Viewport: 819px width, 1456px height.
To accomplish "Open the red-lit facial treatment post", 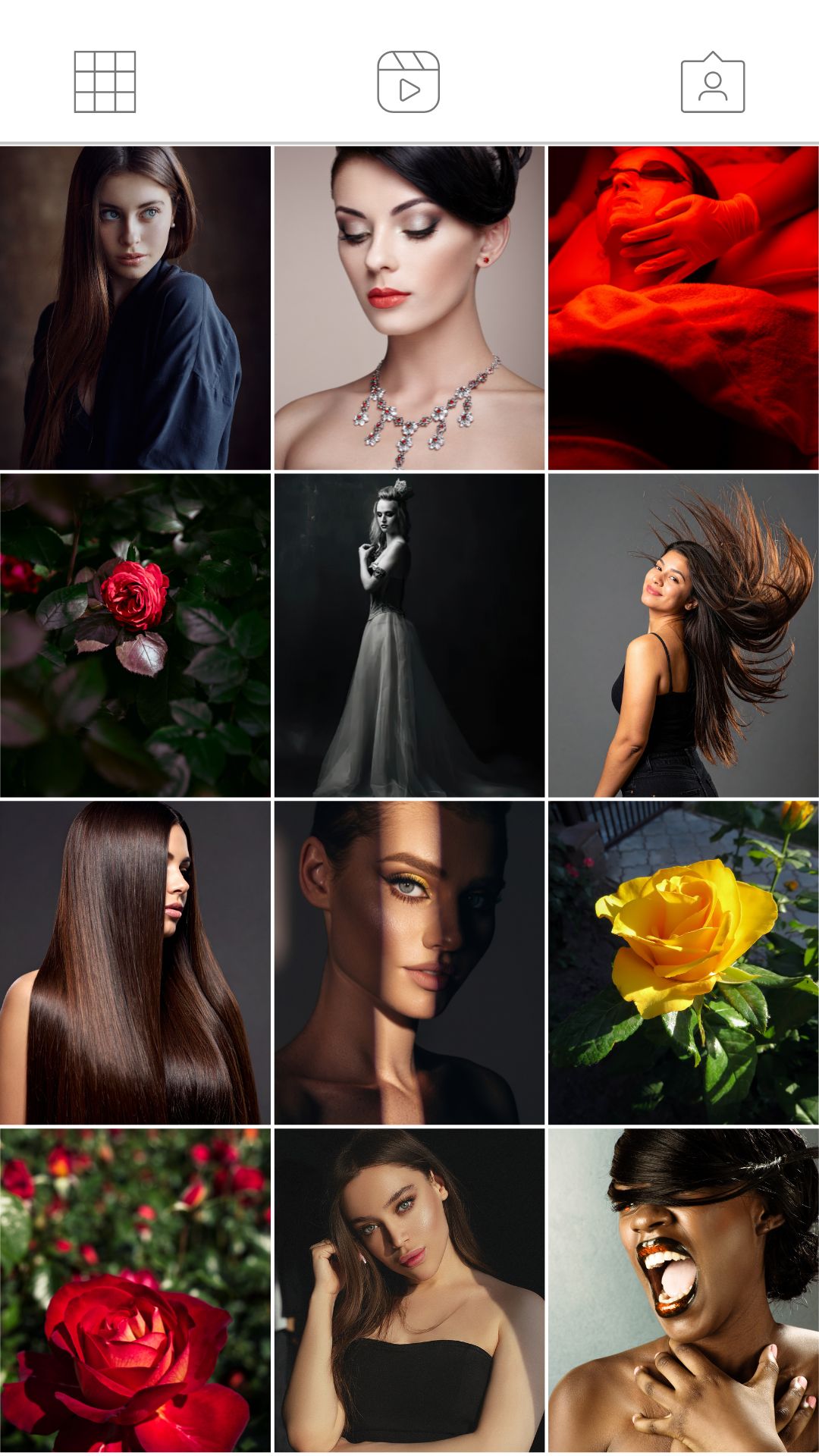I will (683, 308).
